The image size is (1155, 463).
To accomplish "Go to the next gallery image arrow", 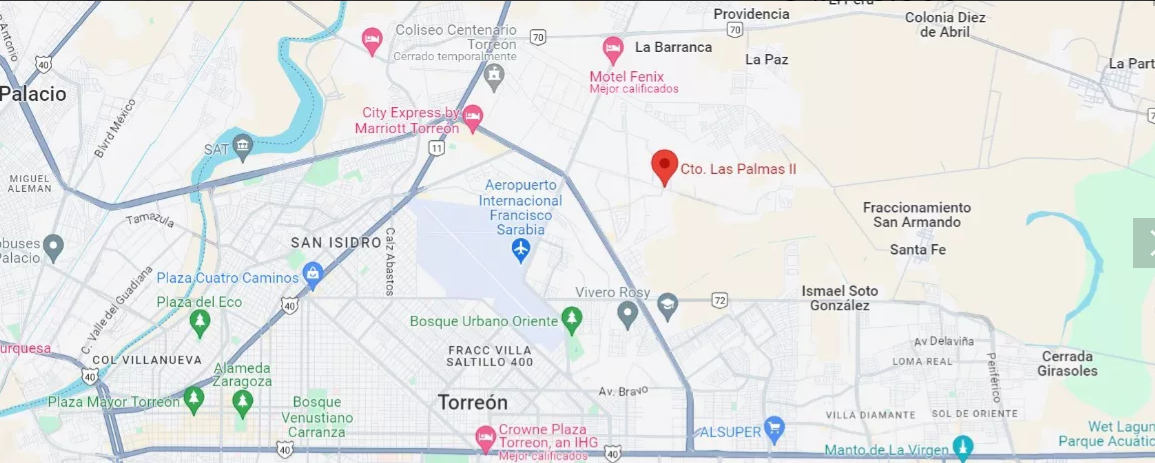I will pos(1144,243).
